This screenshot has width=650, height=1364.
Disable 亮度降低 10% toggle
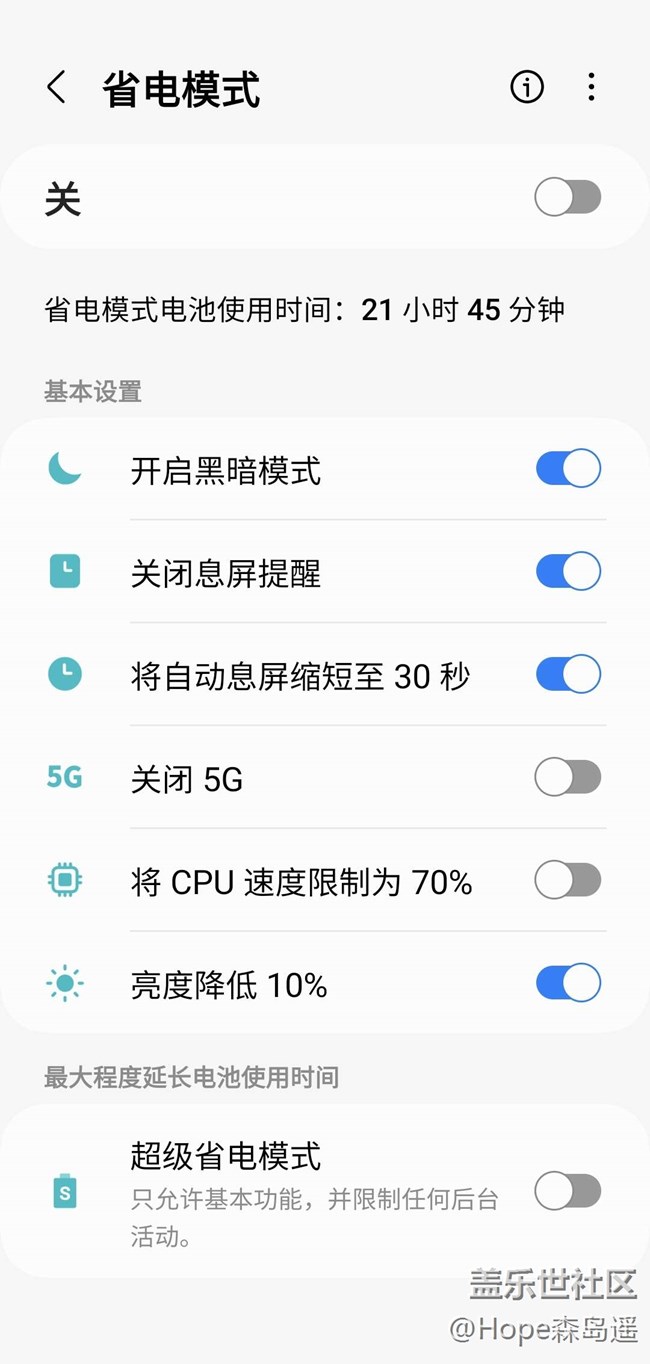pos(568,983)
